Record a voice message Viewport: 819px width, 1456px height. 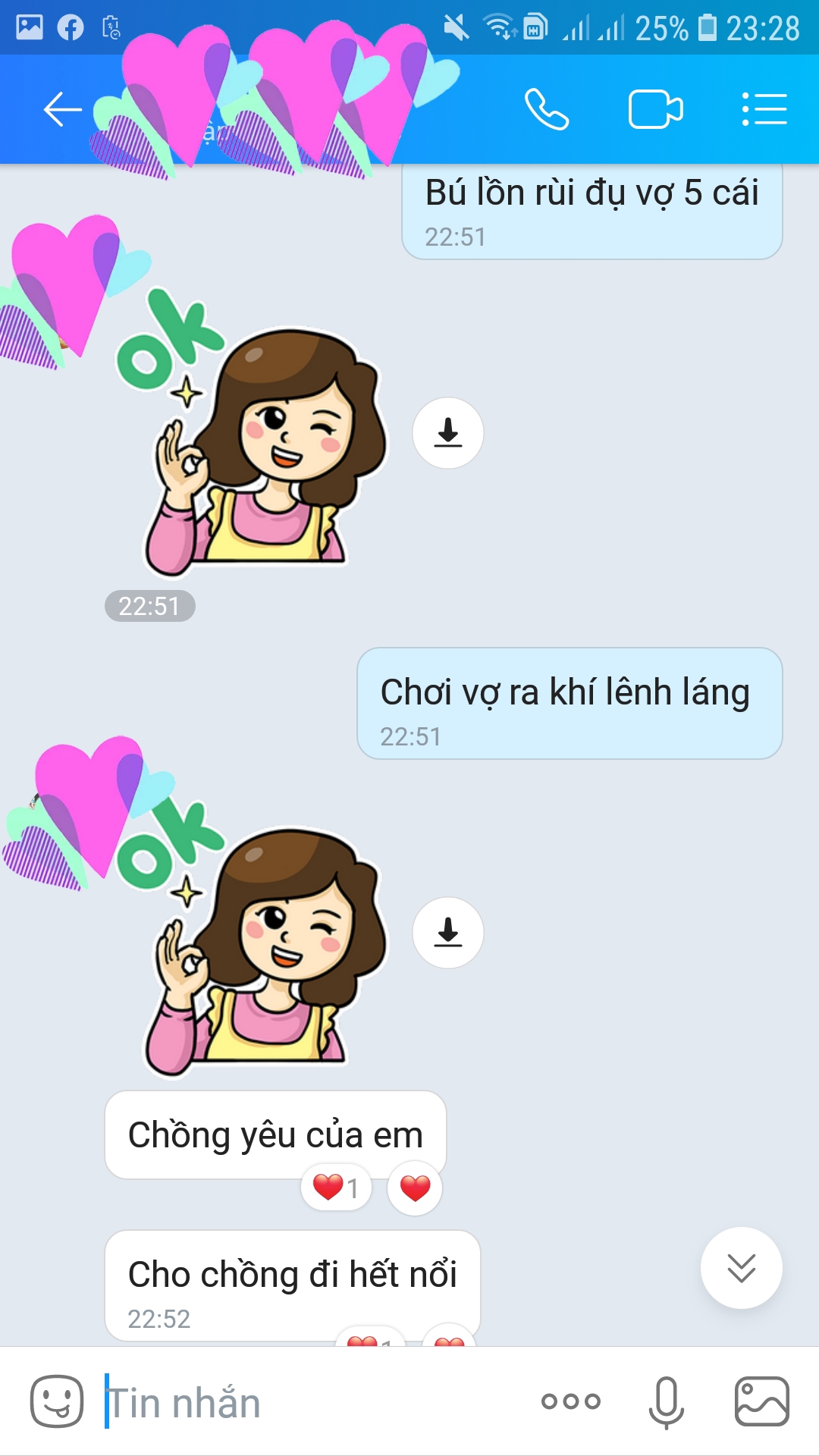pyautogui.click(x=666, y=1401)
